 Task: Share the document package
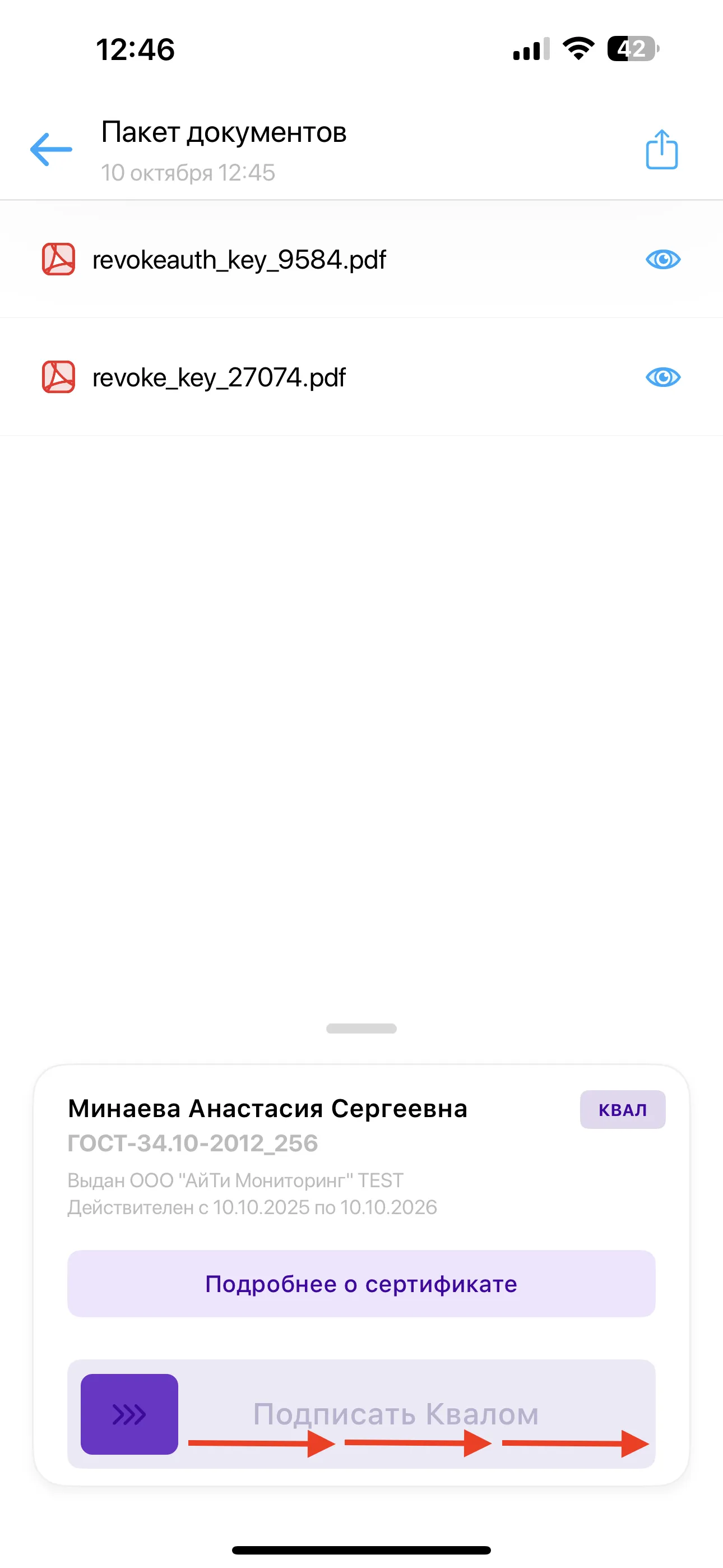click(x=661, y=149)
